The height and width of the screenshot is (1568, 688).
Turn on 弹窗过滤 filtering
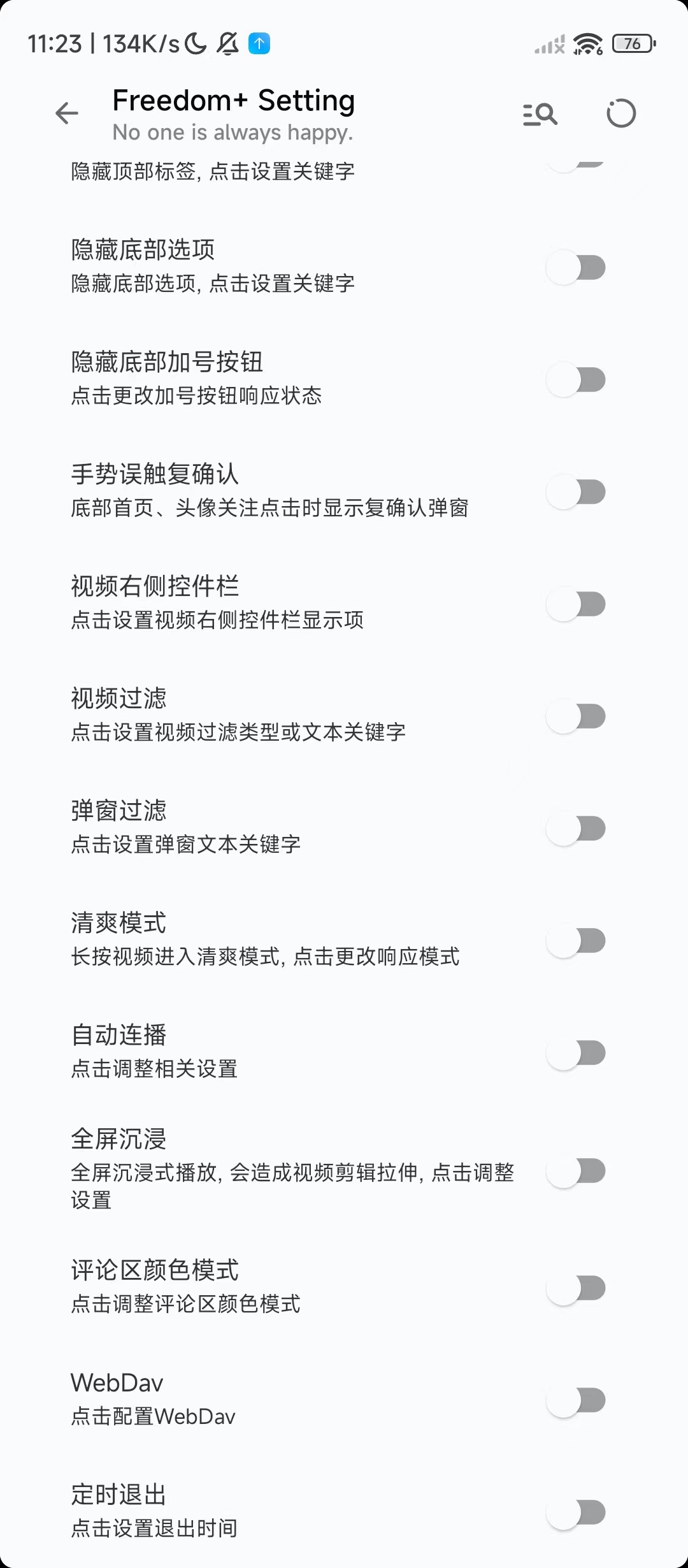click(575, 827)
